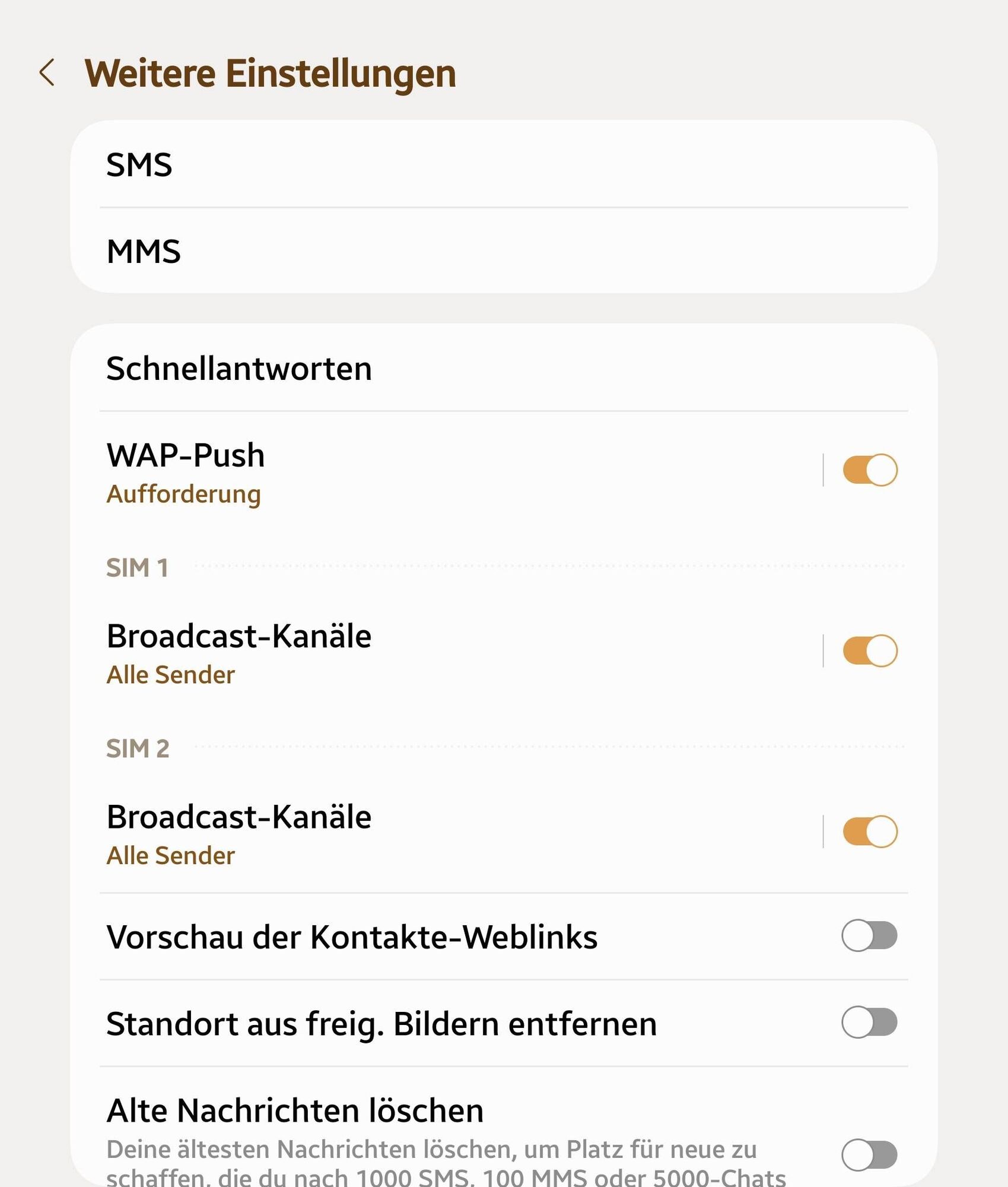Disable the SIM 2 Broadcast-Kanäle switch
Image resolution: width=1008 pixels, height=1187 pixels.
pos(869,831)
